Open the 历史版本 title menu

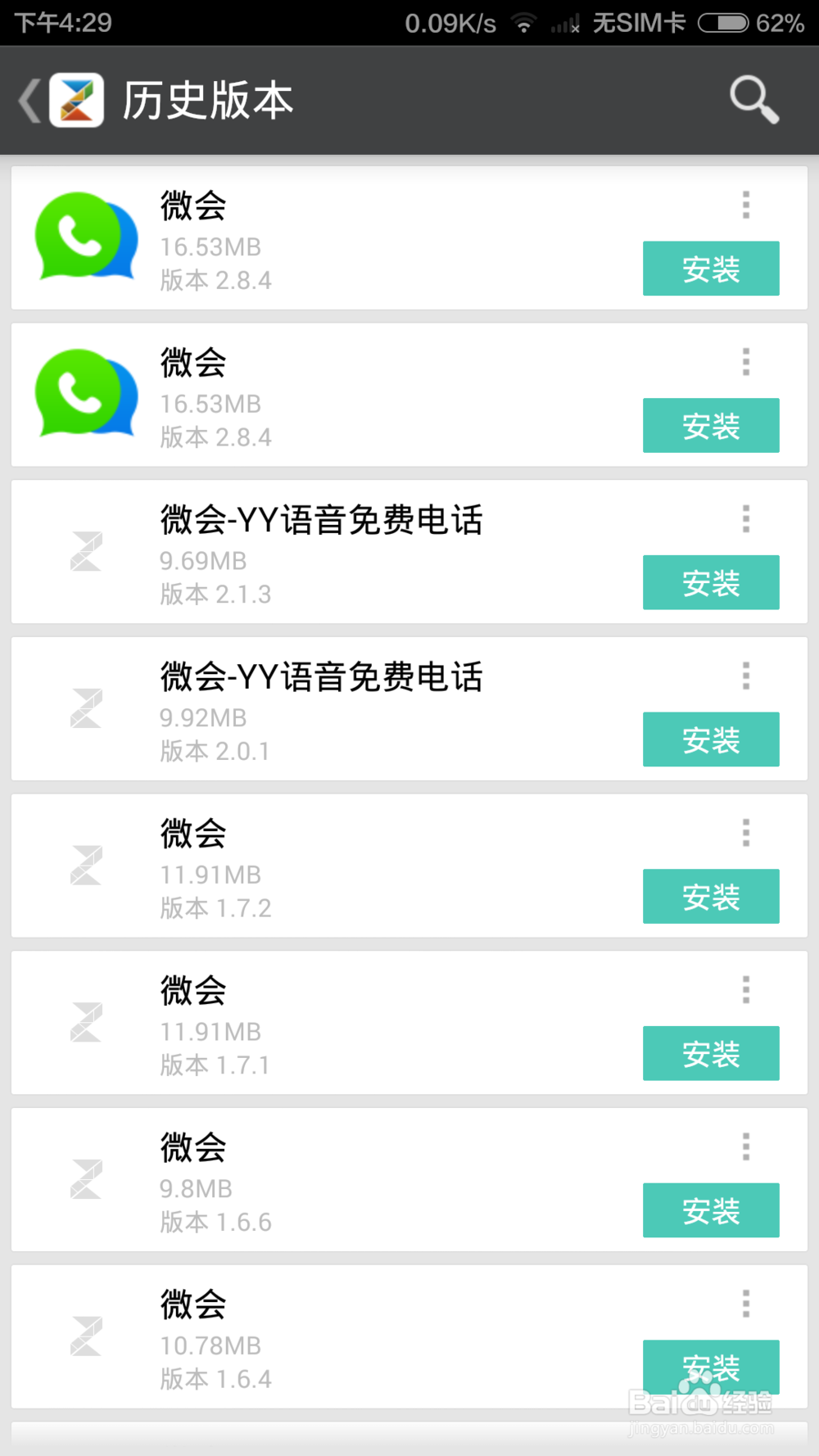tap(208, 100)
